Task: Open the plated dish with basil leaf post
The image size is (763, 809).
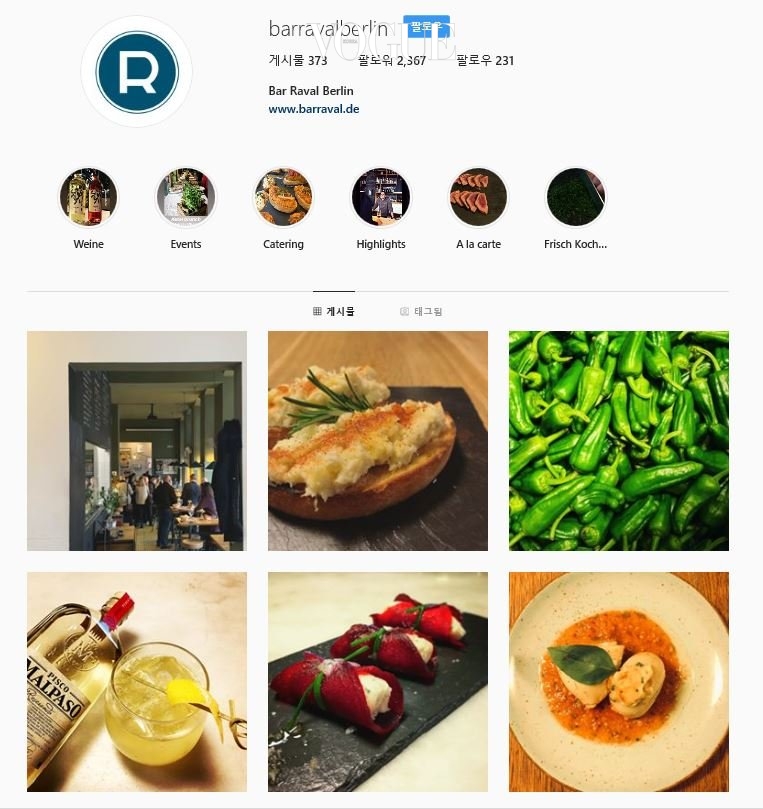Action: (619, 682)
